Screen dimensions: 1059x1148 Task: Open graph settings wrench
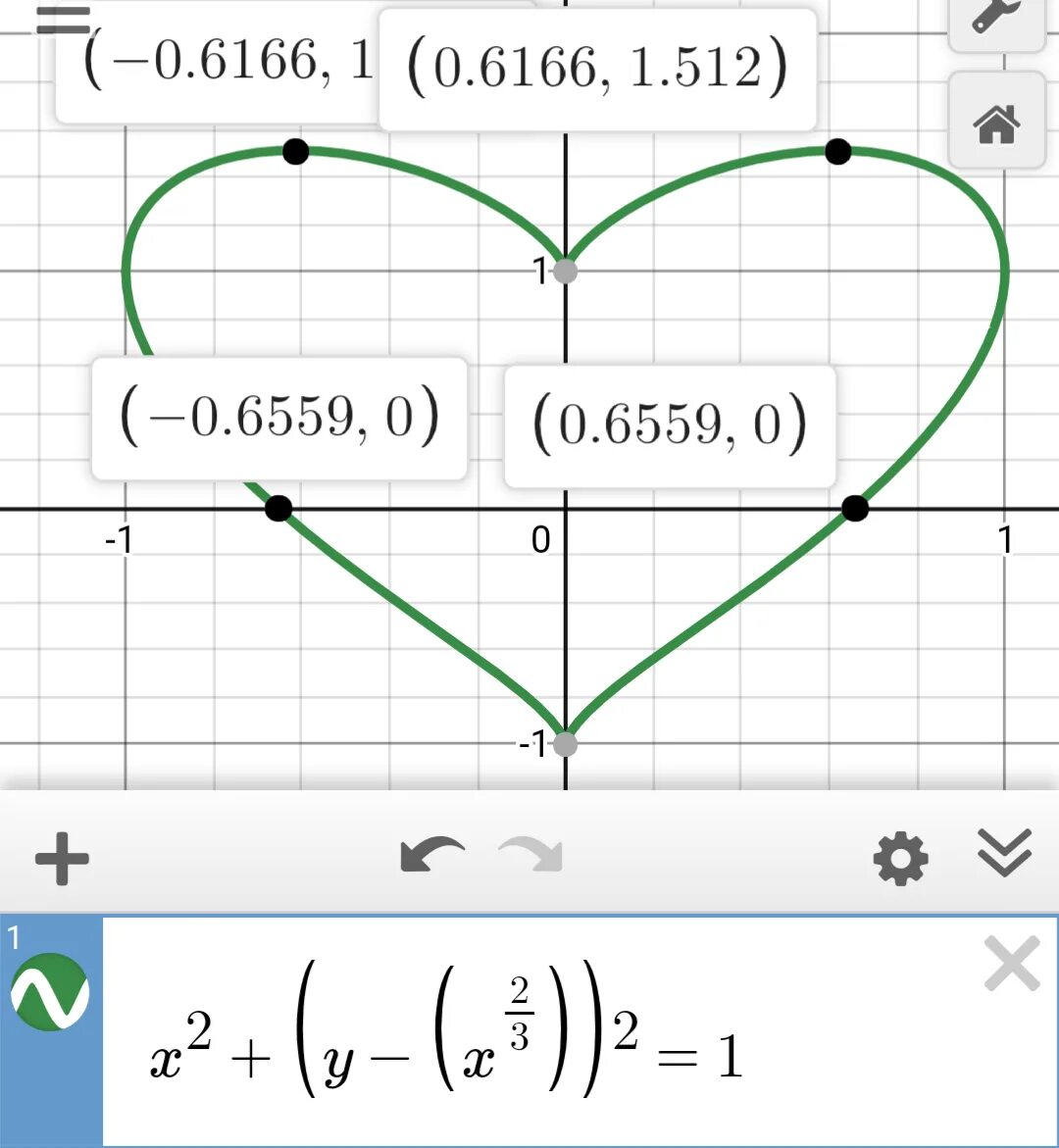click(996, 18)
